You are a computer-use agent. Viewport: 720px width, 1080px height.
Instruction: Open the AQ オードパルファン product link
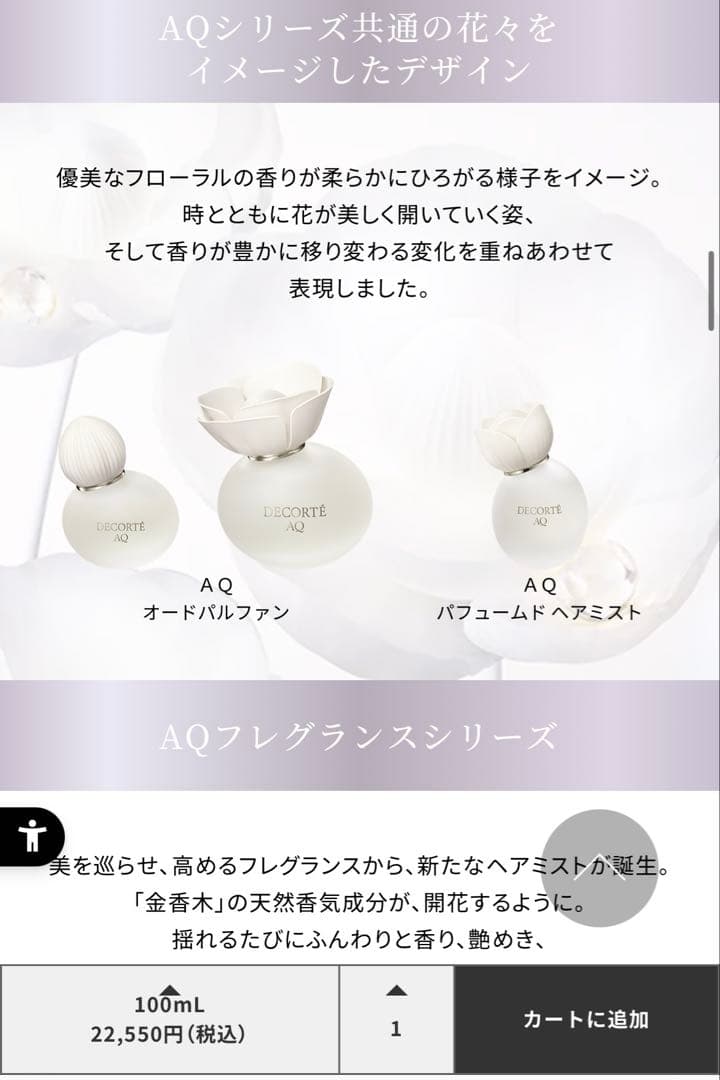coord(218,596)
